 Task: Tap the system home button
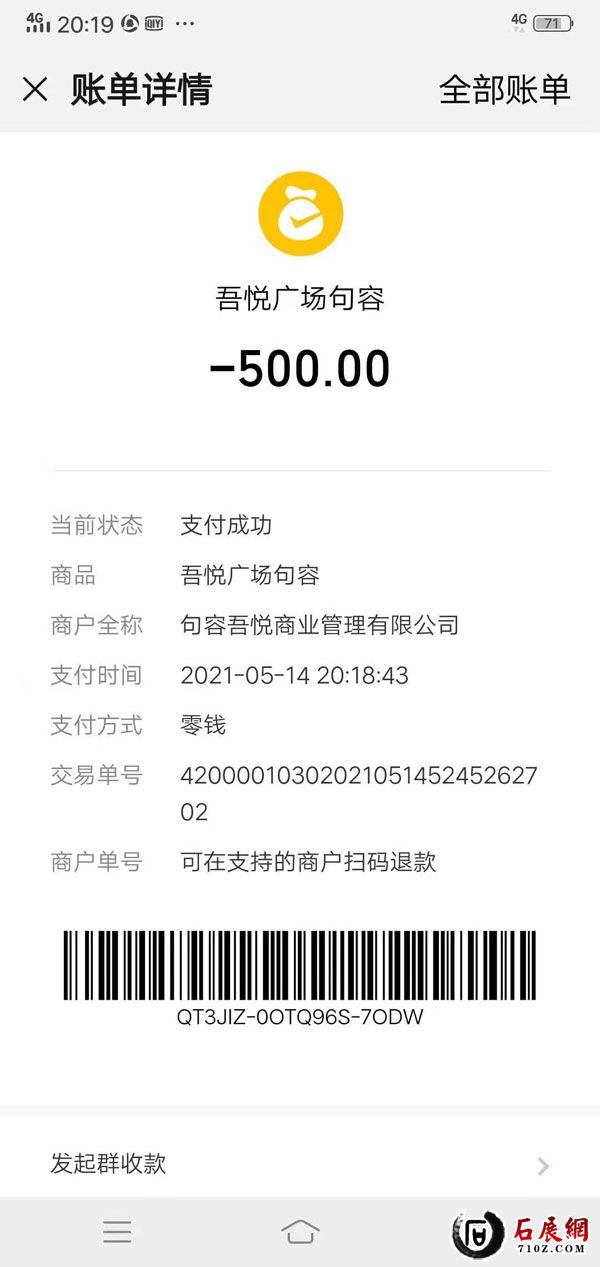300,1231
